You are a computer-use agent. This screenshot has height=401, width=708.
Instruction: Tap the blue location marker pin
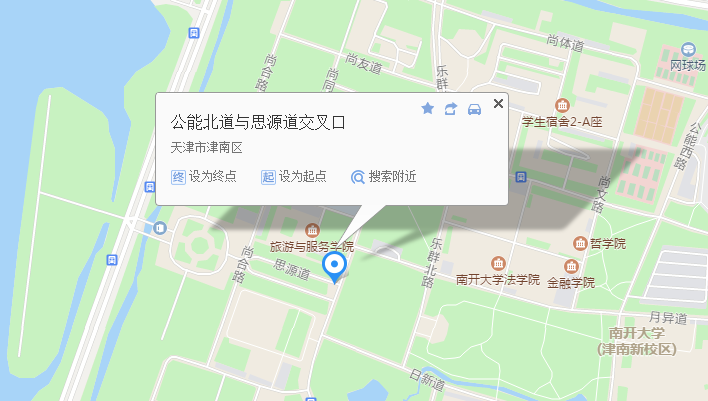click(336, 265)
